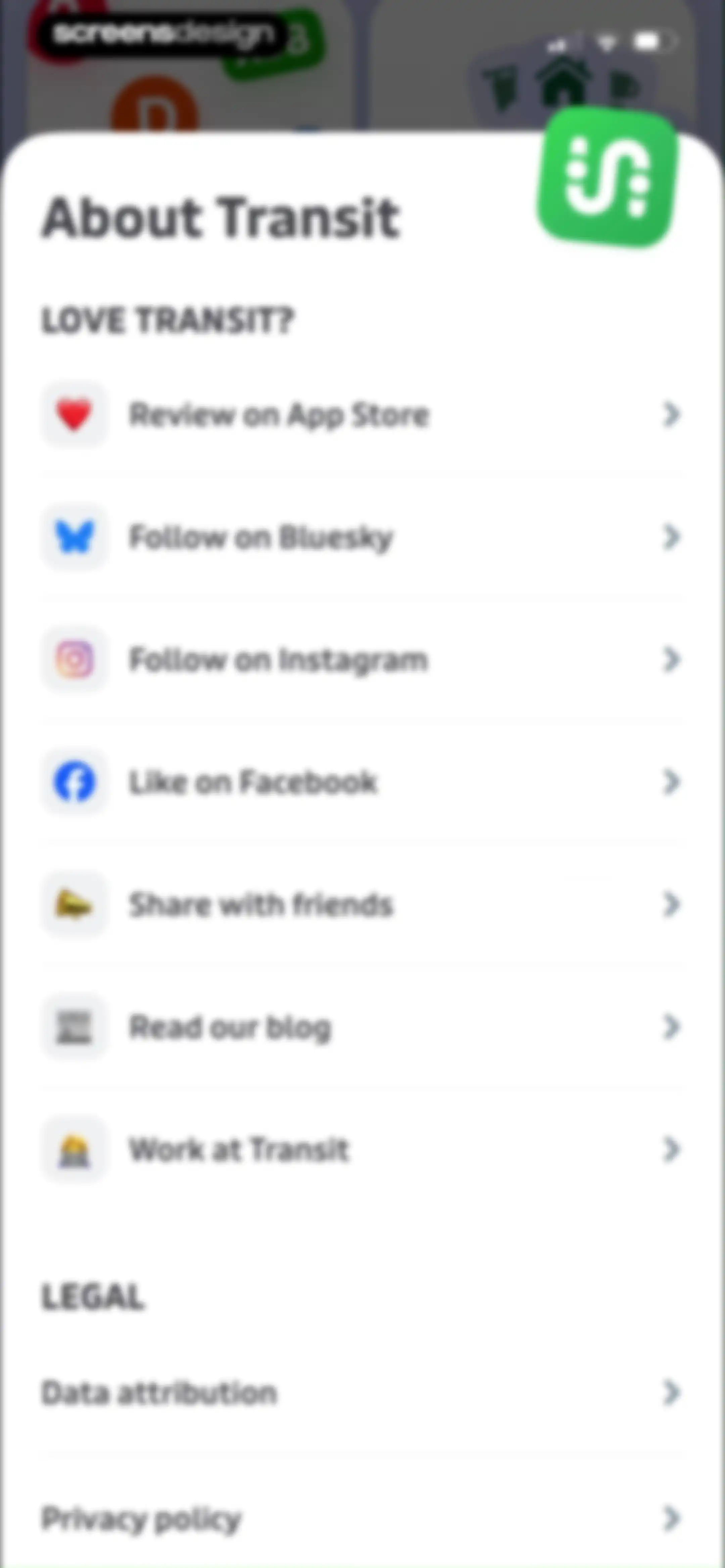This screenshot has height=1568, width=725.
Task: Open Follow on Bluesky row
Action: pos(362,538)
